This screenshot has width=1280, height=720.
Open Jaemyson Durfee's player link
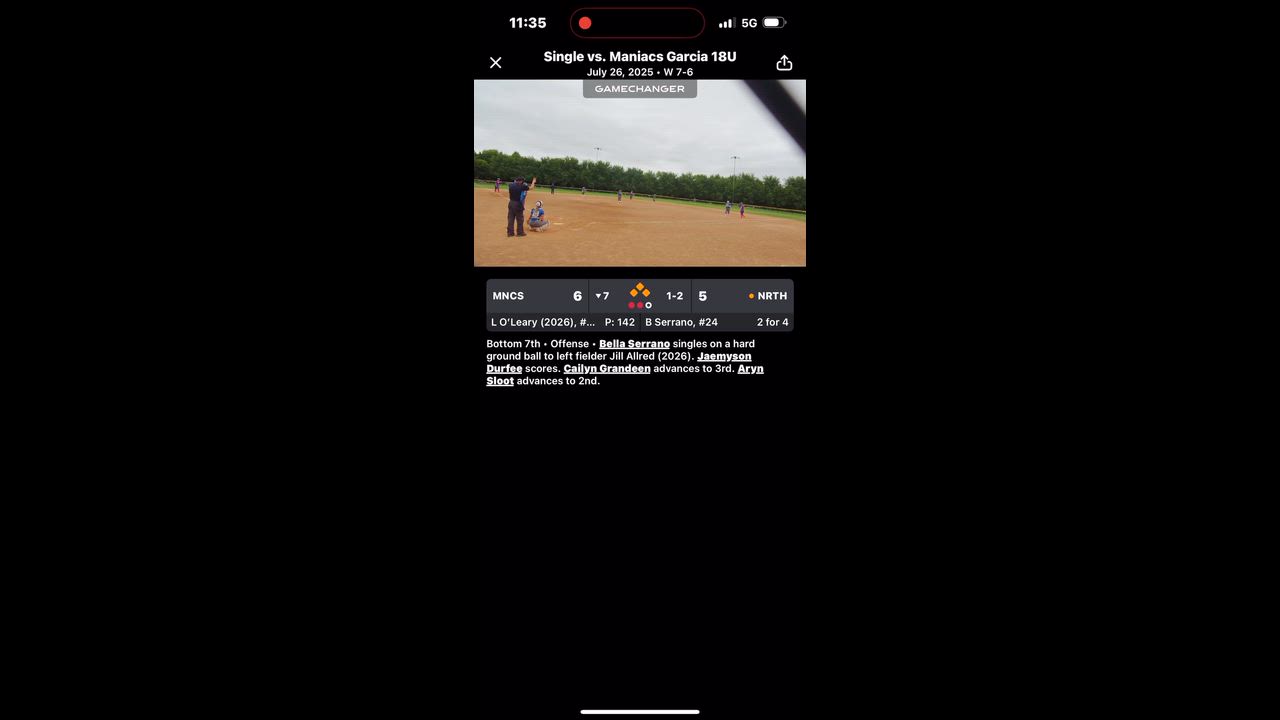[724, 356]
